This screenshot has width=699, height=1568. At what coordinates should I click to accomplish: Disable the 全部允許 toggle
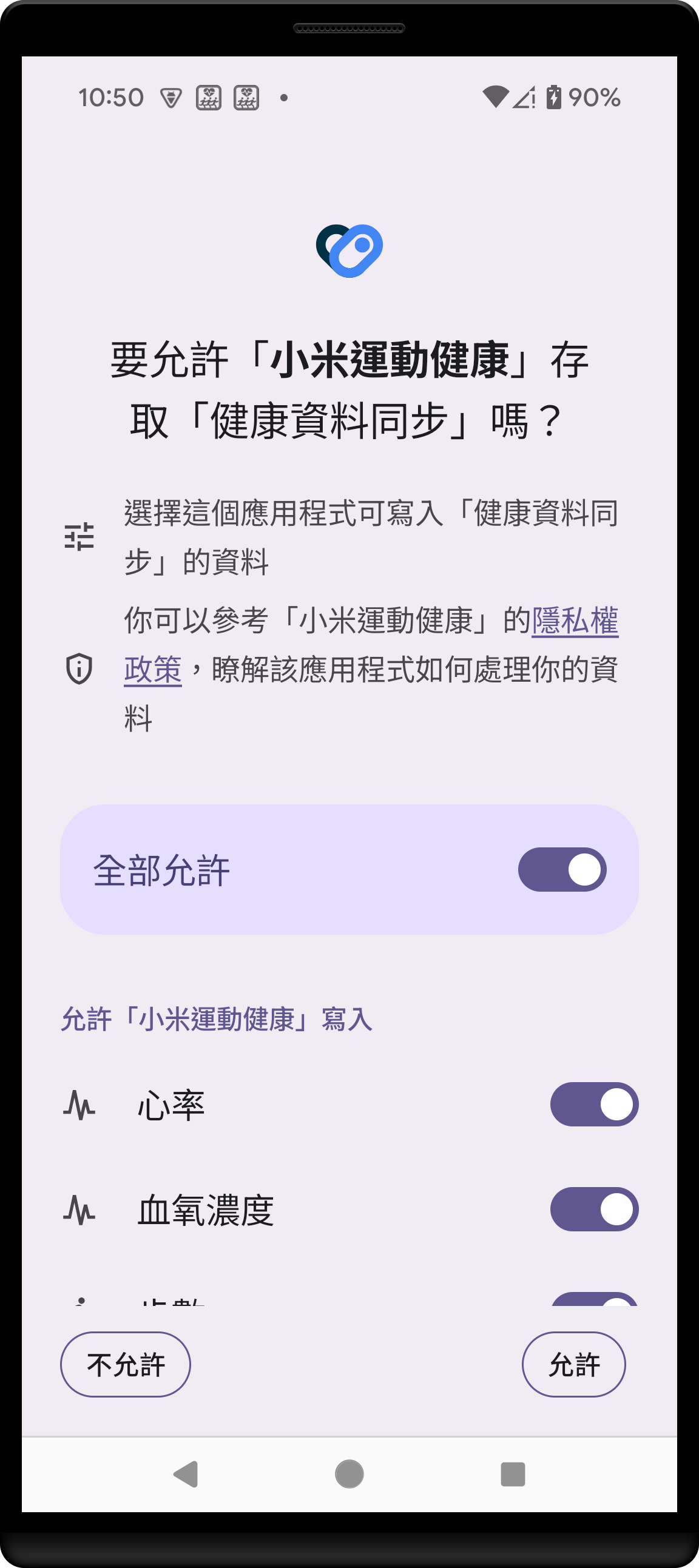[562, 870]
